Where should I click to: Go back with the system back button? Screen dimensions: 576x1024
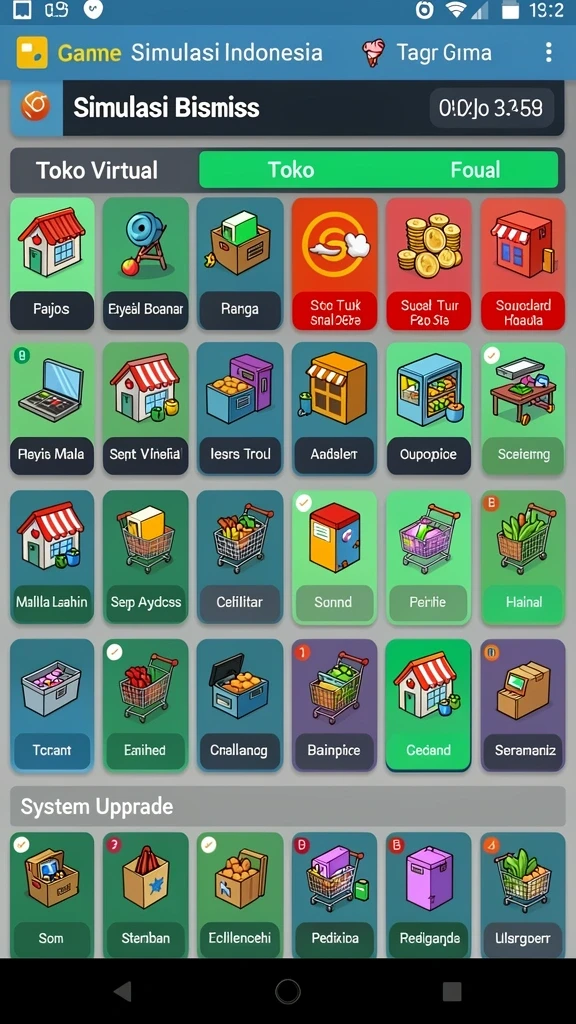tap(122, 991)
